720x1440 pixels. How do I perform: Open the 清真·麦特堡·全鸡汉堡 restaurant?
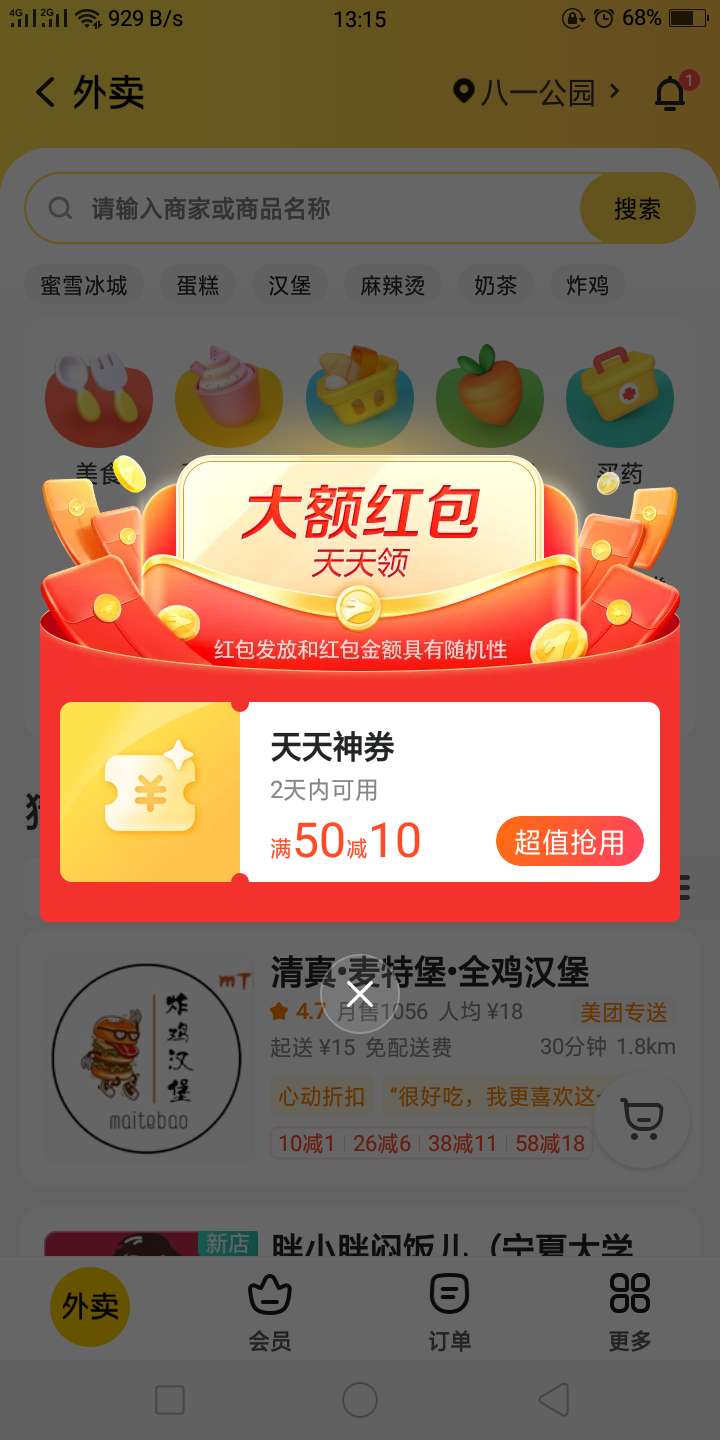pos(430,972)
